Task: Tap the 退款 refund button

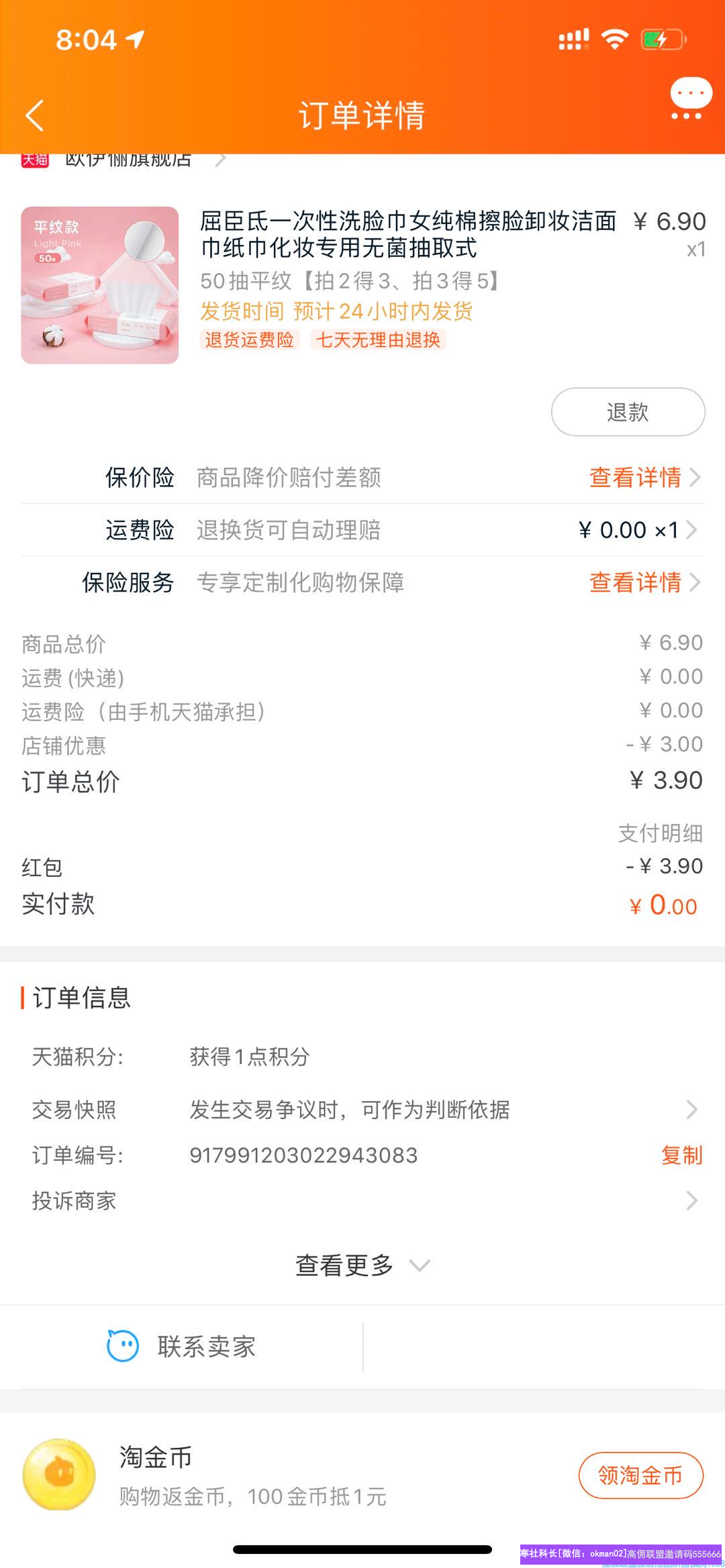Action: (x=628, y=412)
